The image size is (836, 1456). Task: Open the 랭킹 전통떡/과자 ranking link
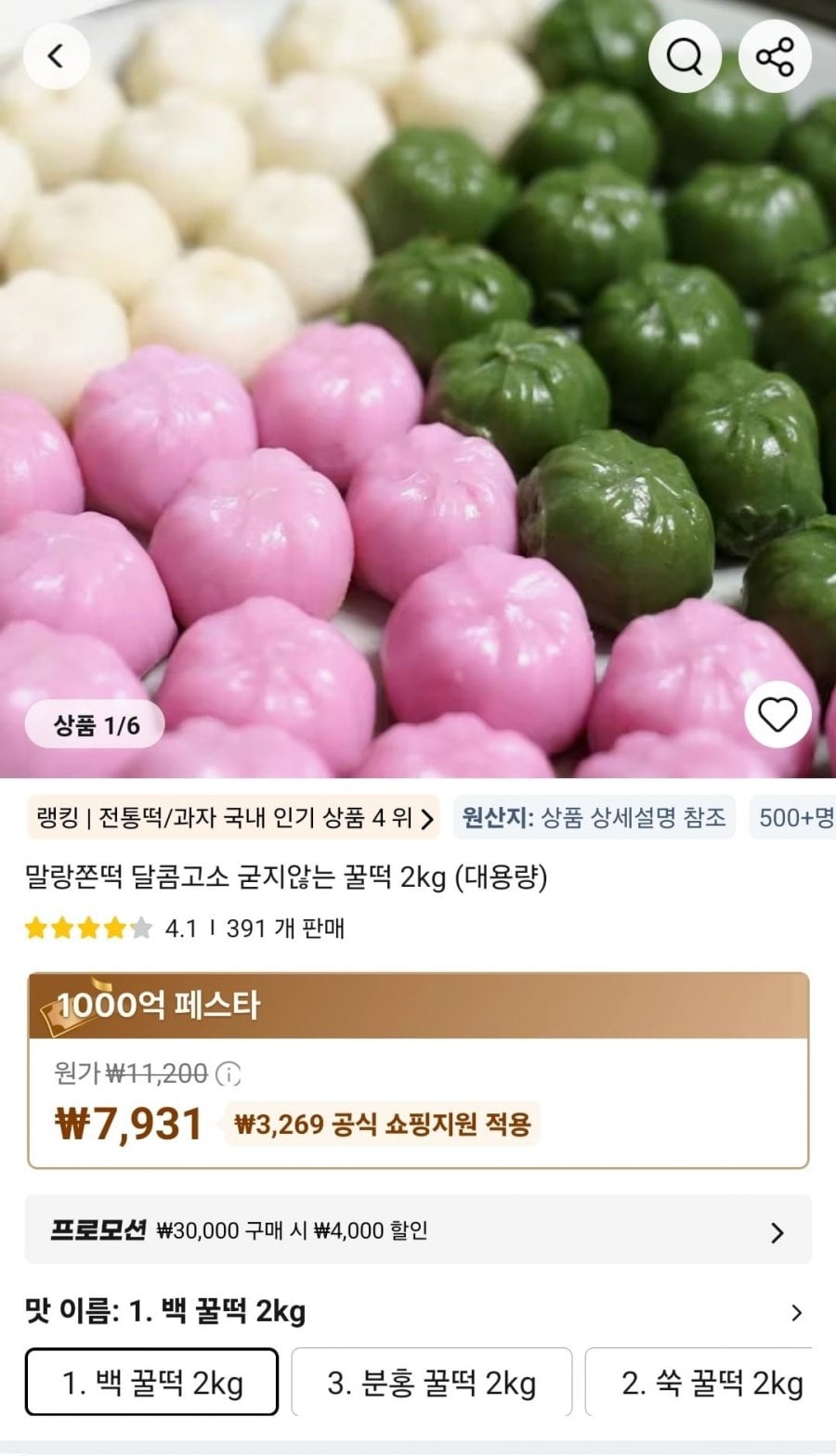234,818
